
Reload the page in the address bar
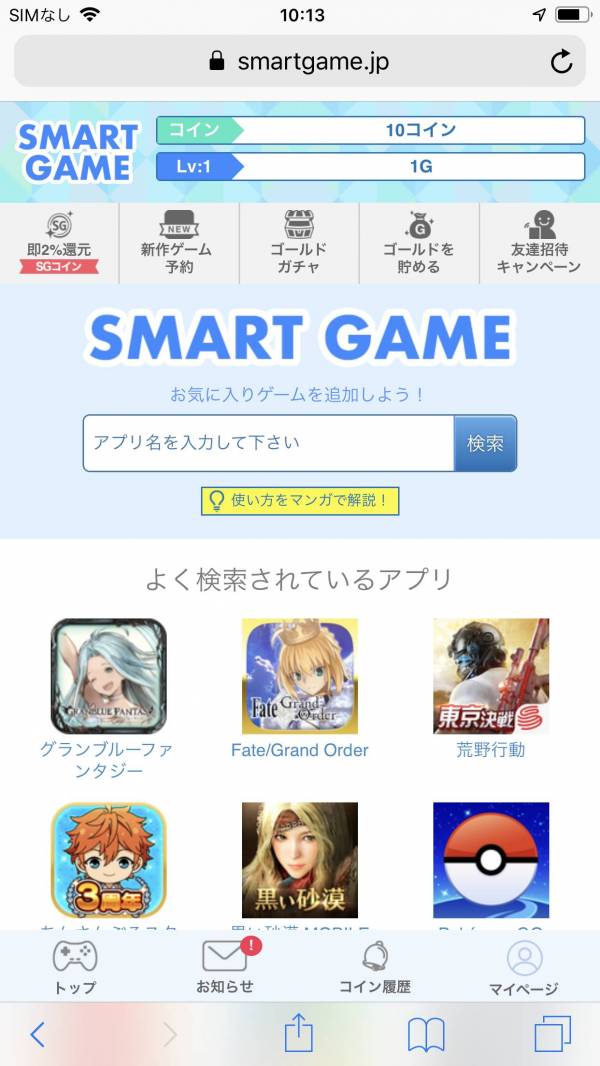point(562,62)
